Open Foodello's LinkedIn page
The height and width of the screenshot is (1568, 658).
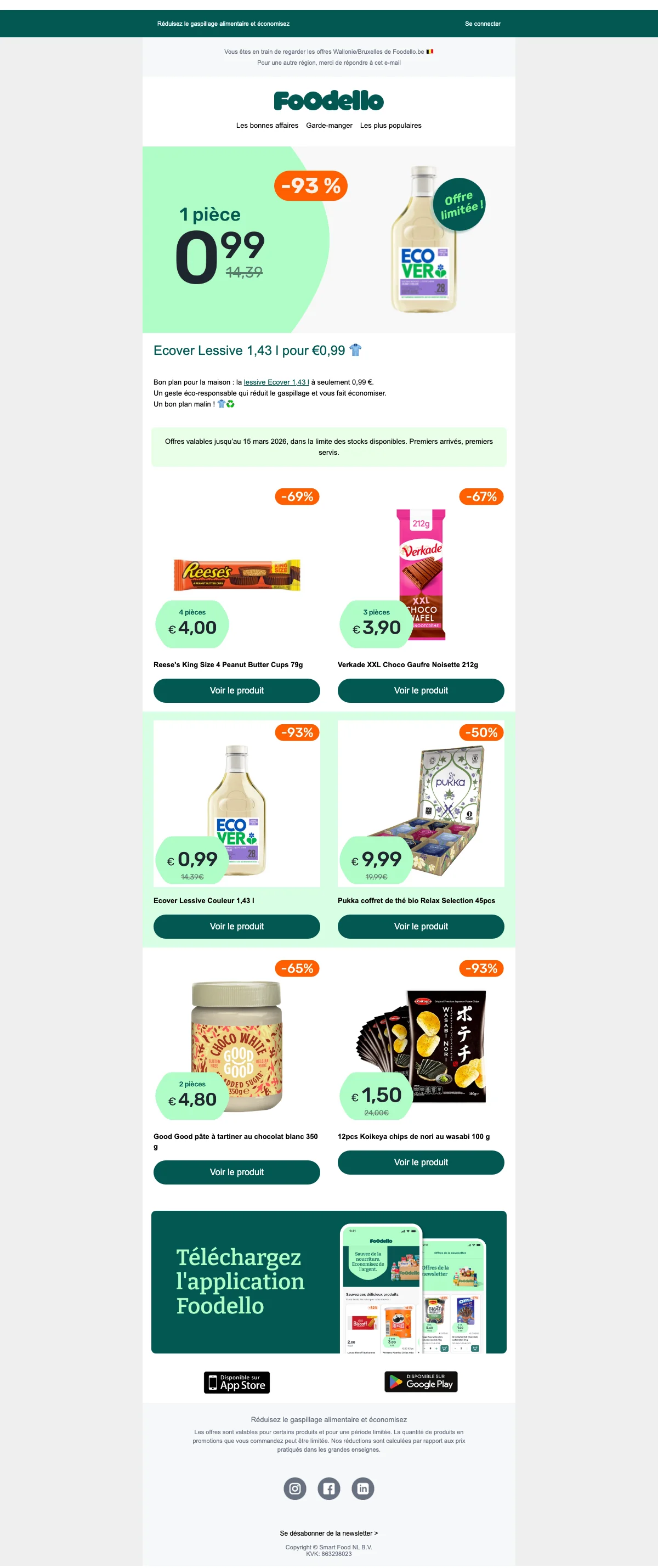click(363, 1488)
